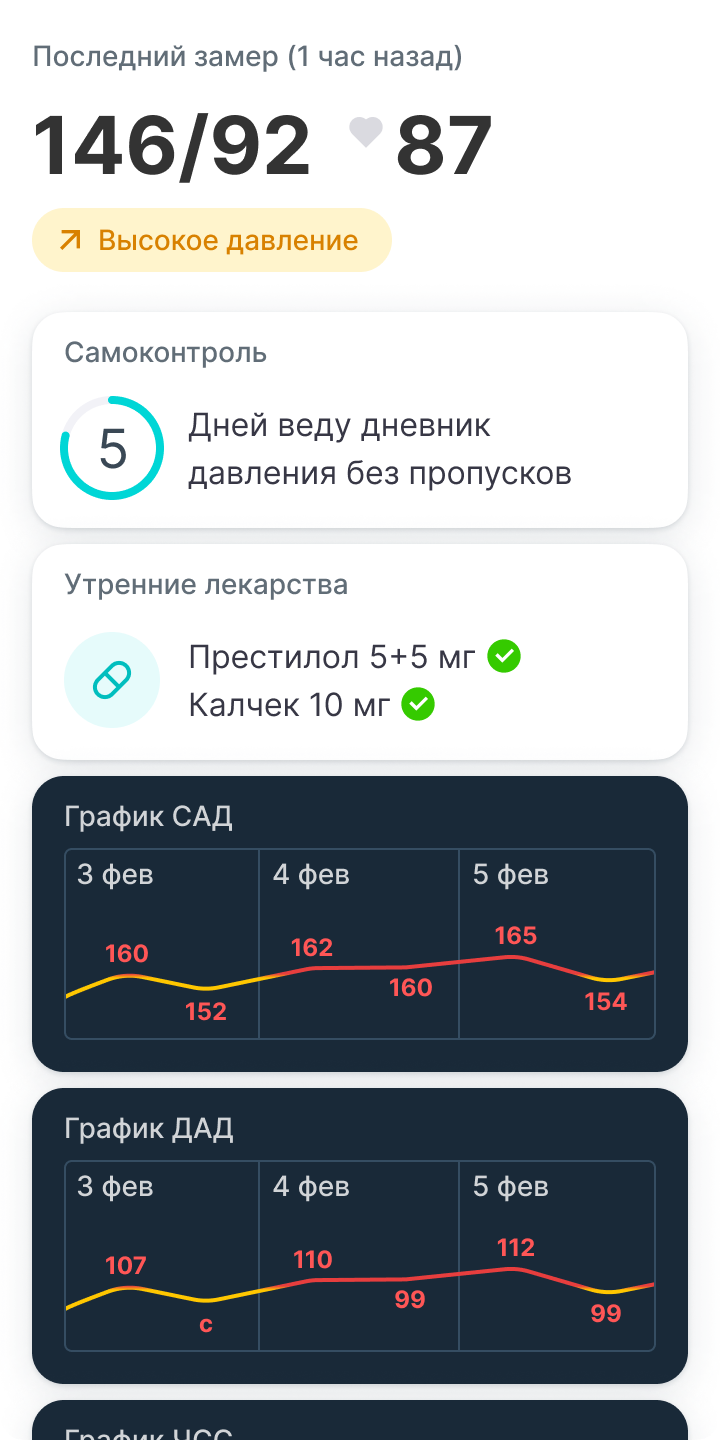Open the Утренние лекарства card
The height and width of the screenshot is (1440, 720).
click(x=360, y=652)
